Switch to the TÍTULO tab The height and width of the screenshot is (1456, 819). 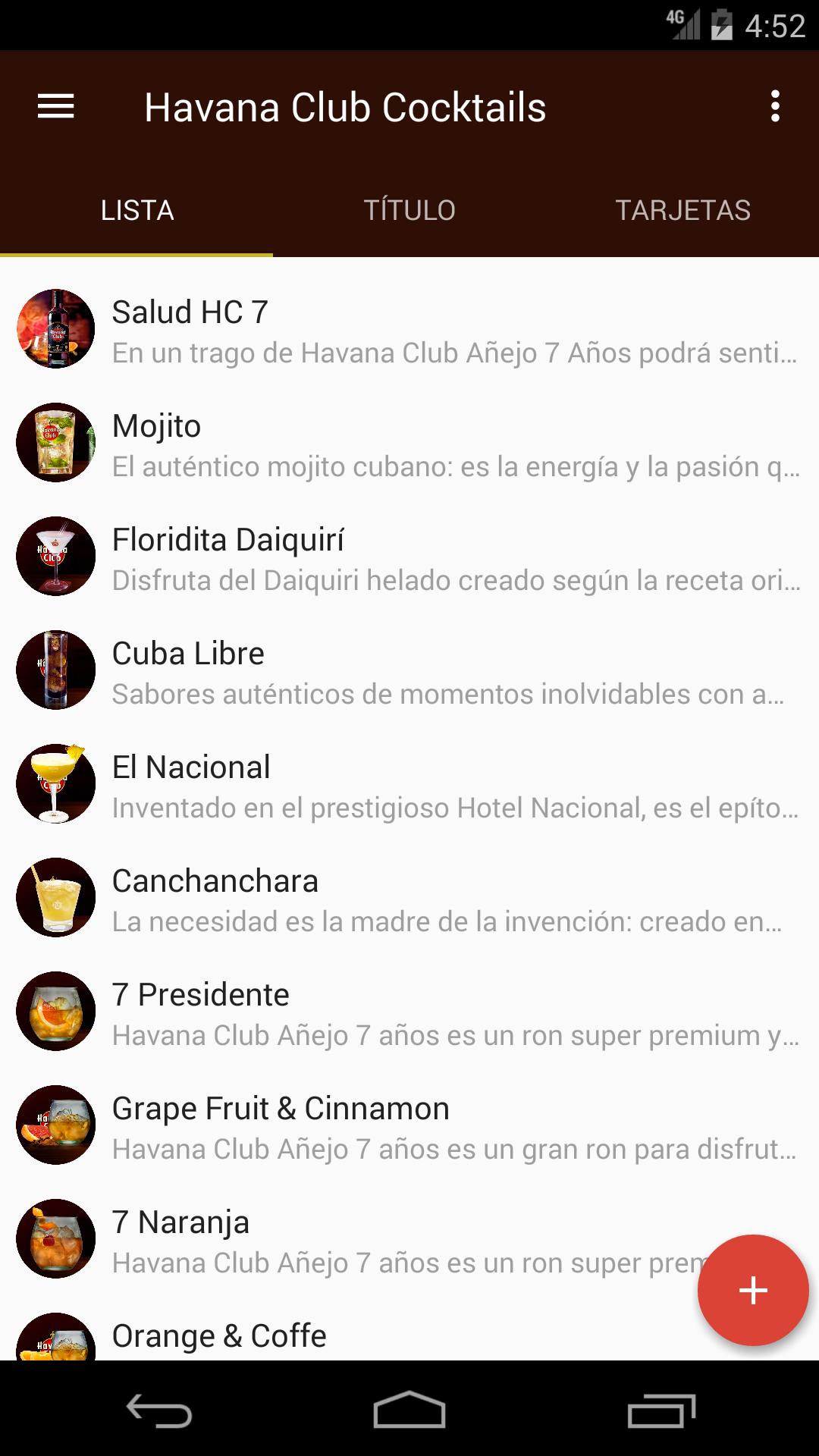click(409, 210)
